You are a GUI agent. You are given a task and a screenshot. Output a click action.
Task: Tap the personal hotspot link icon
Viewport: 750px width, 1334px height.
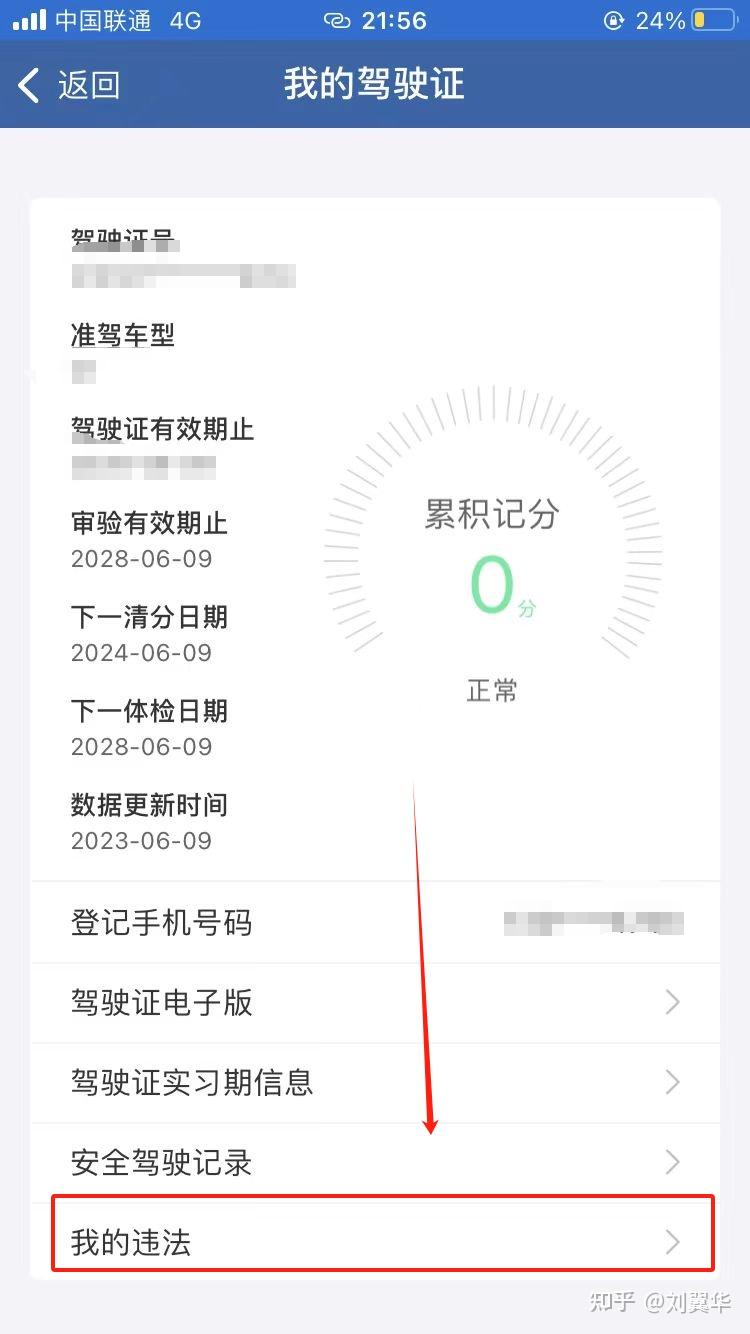coord(337,20)
